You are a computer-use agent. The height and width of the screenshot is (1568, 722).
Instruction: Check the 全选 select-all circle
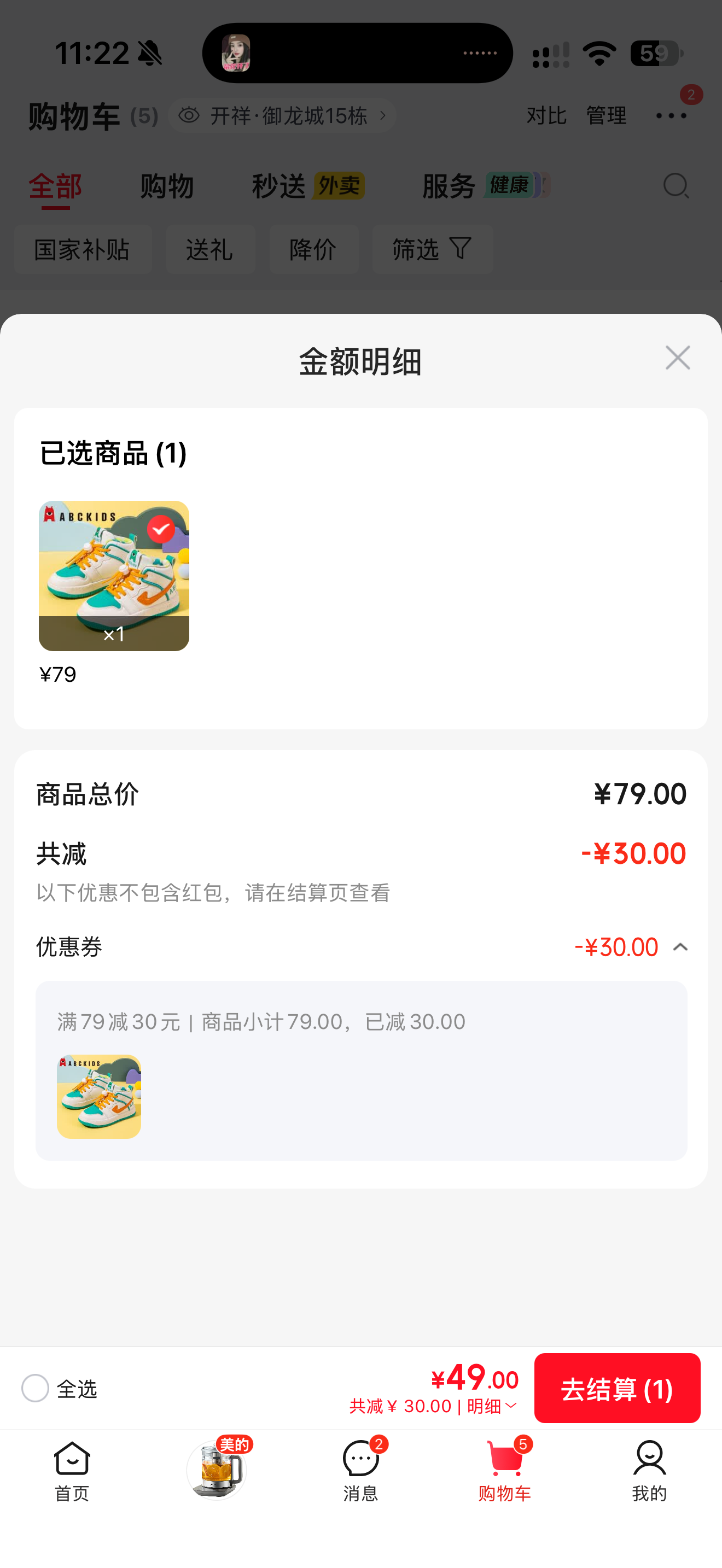[x=34, y=1389]
